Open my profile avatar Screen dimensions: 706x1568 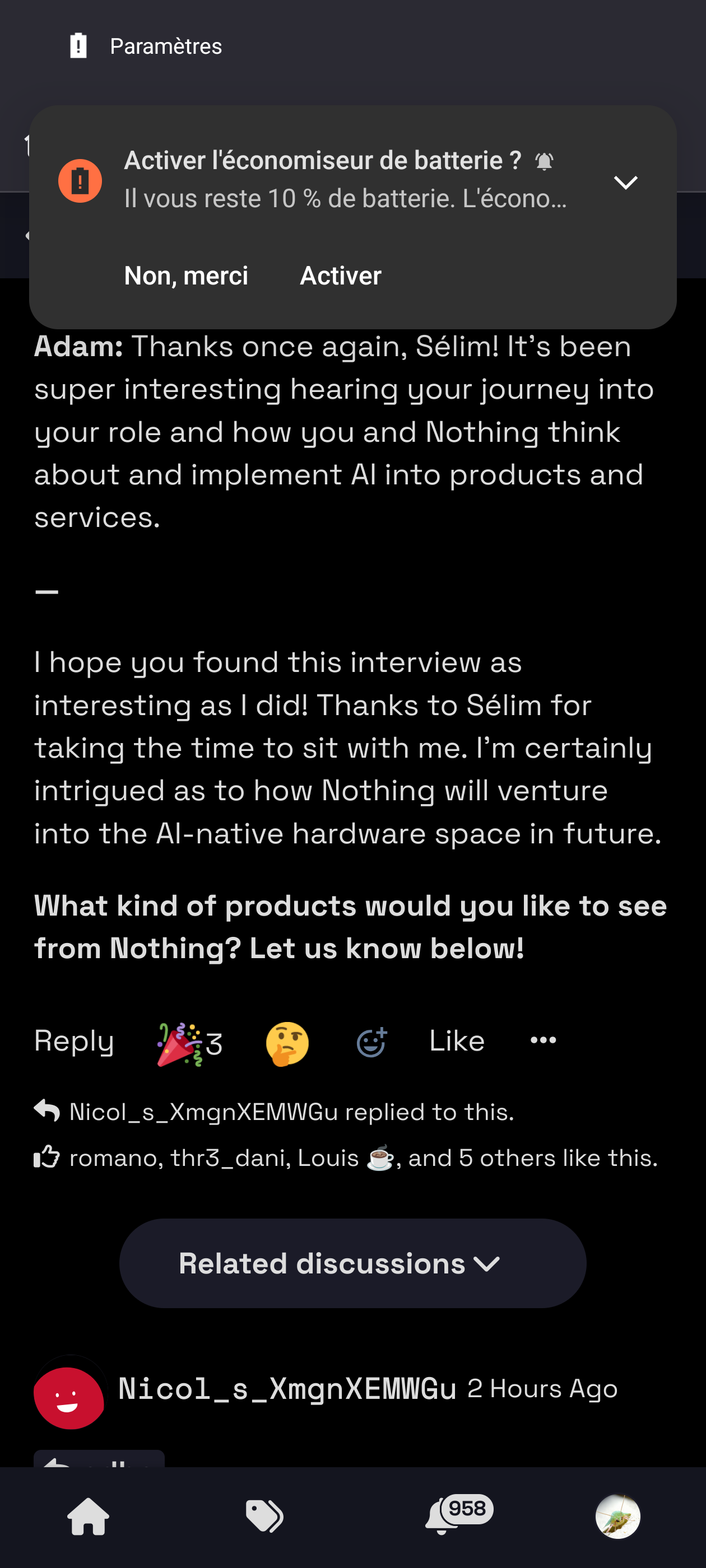[617, 1516]
